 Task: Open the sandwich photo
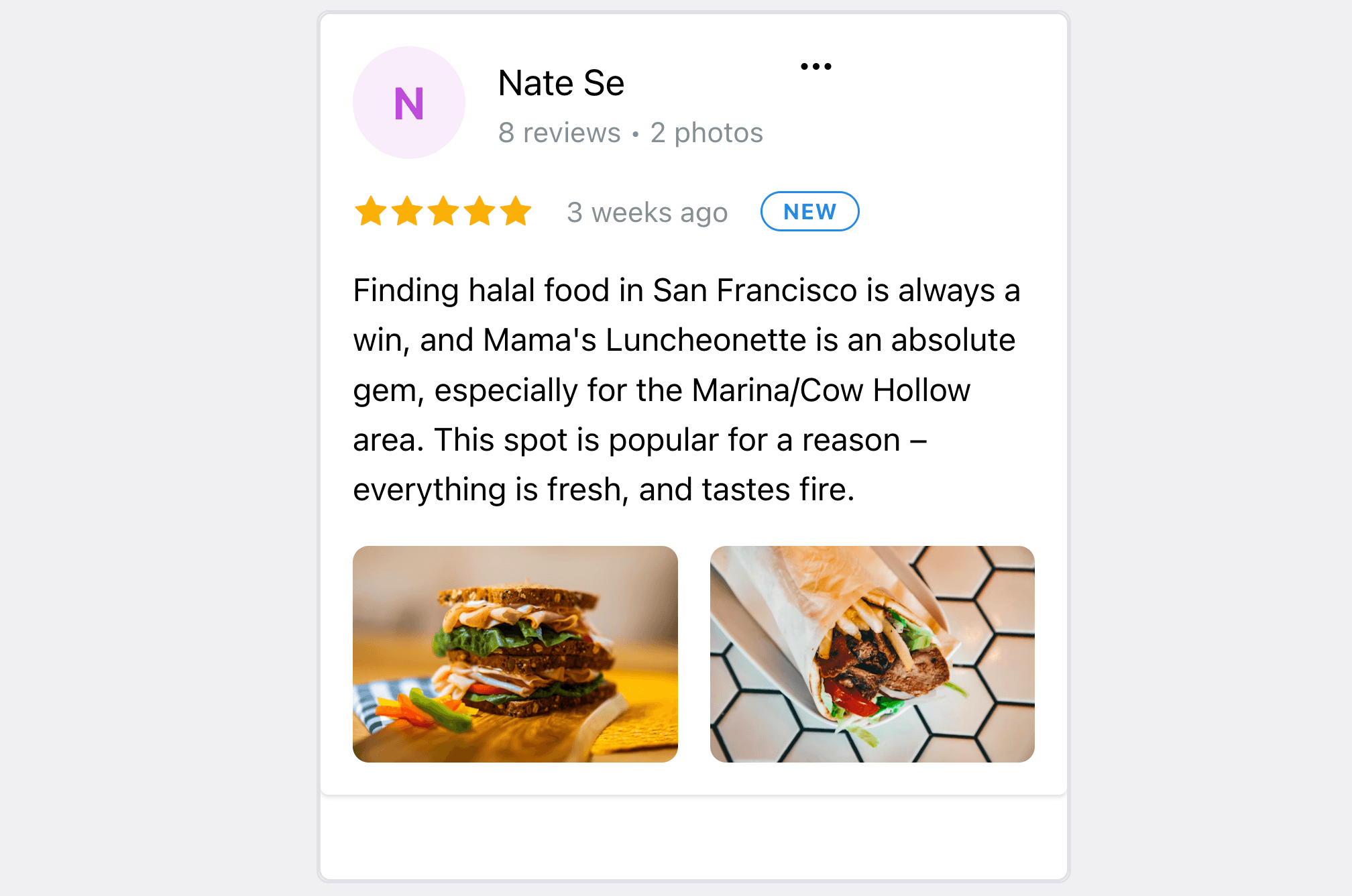point(515,654)
